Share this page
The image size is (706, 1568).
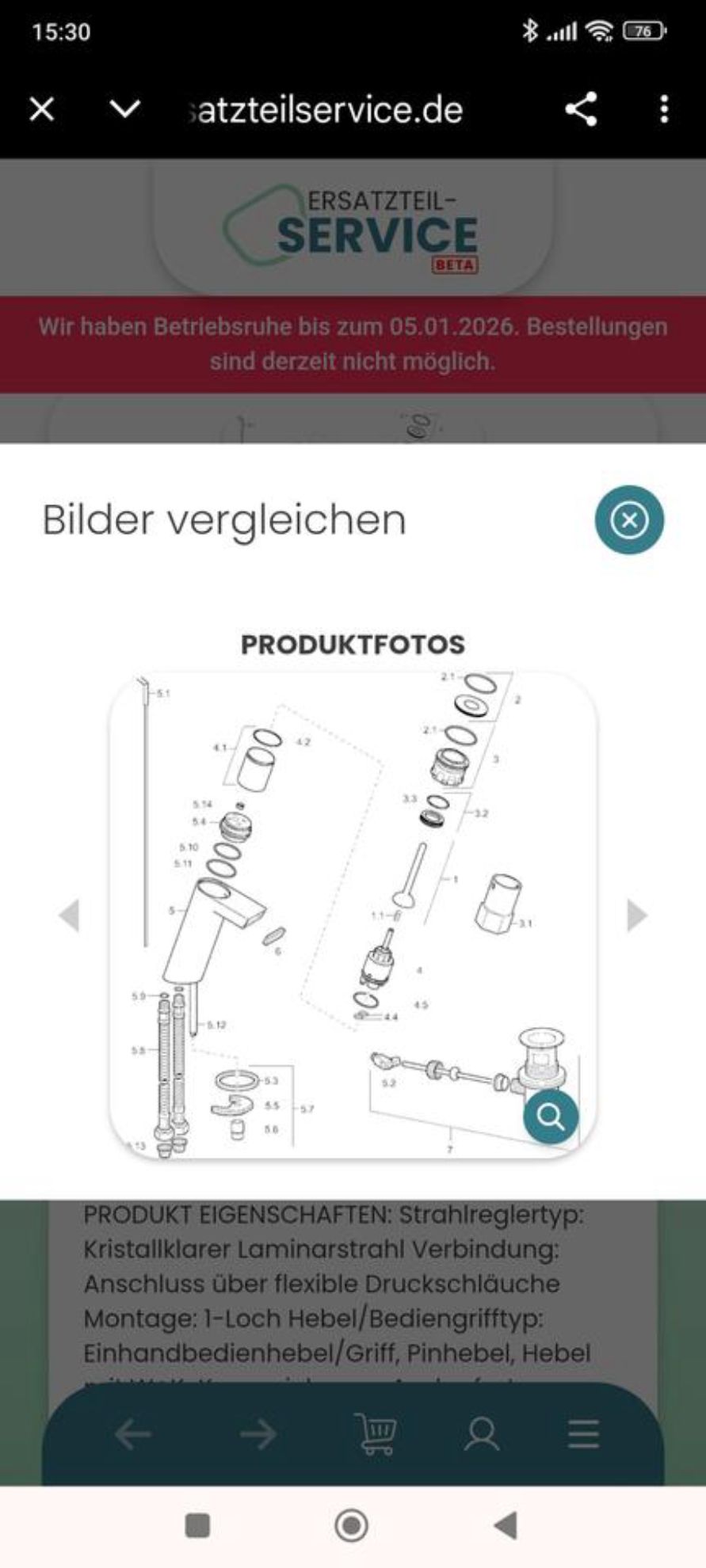click(x=581, y=109)
